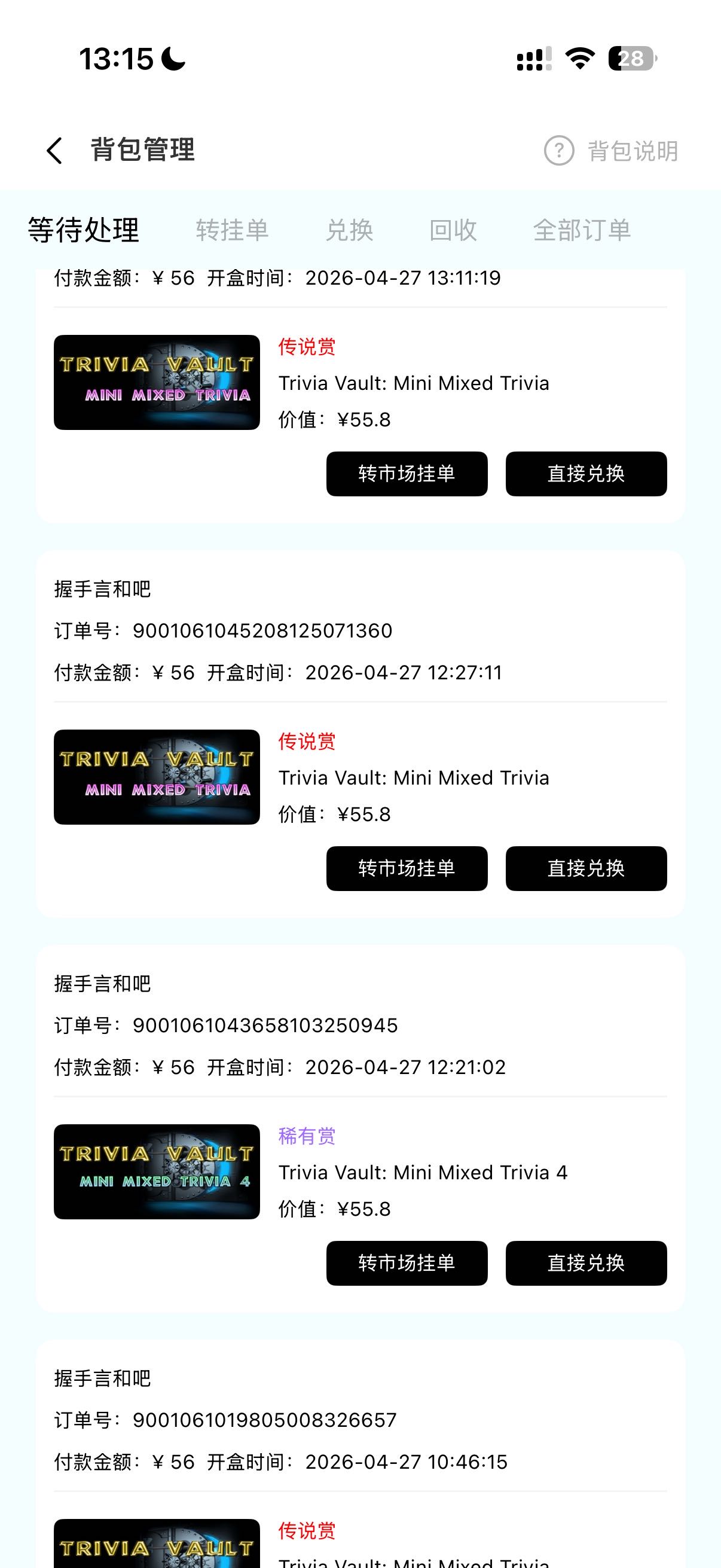
Task: Open the 回收 tab
Action: [x=453, y=230]
